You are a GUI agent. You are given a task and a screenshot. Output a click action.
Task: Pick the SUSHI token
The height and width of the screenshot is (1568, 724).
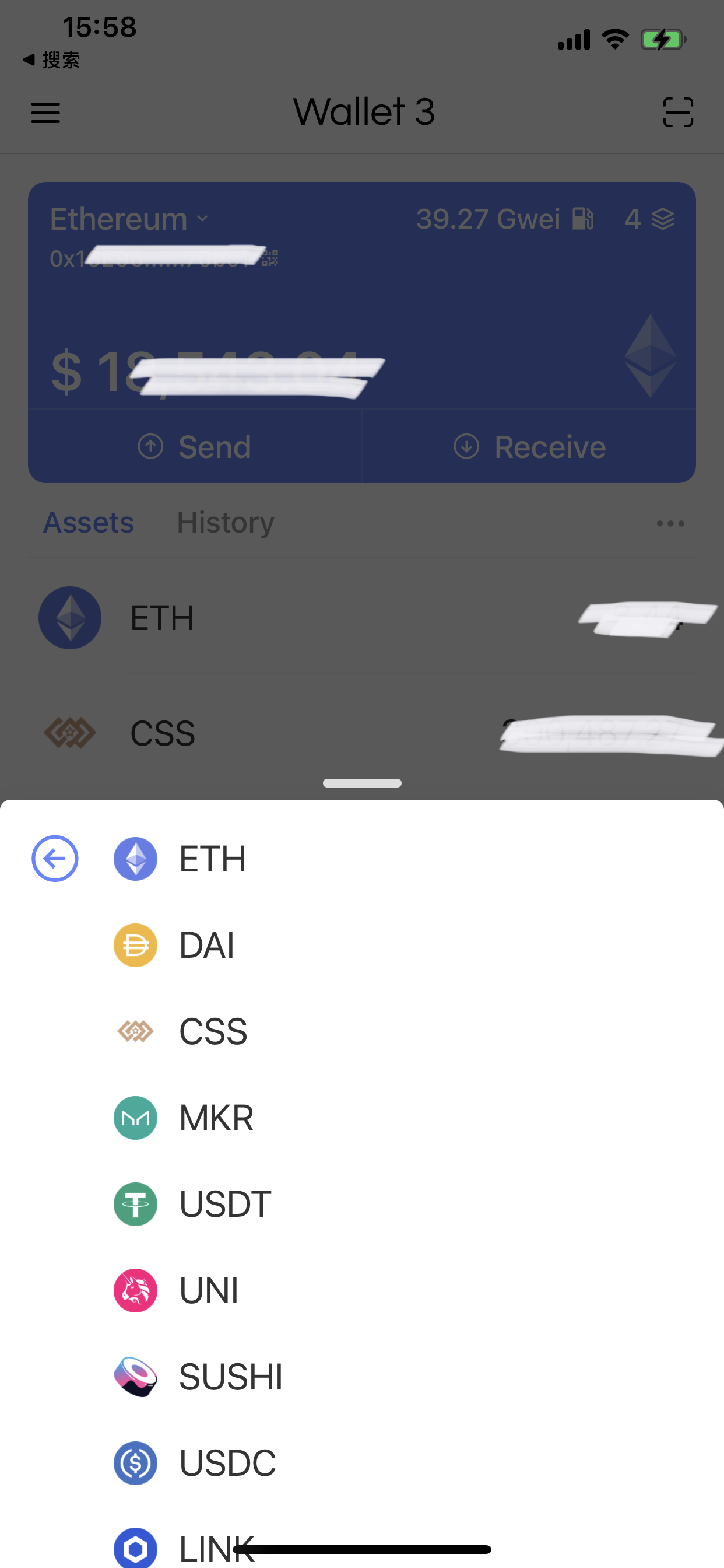(x=230, y=1377)
